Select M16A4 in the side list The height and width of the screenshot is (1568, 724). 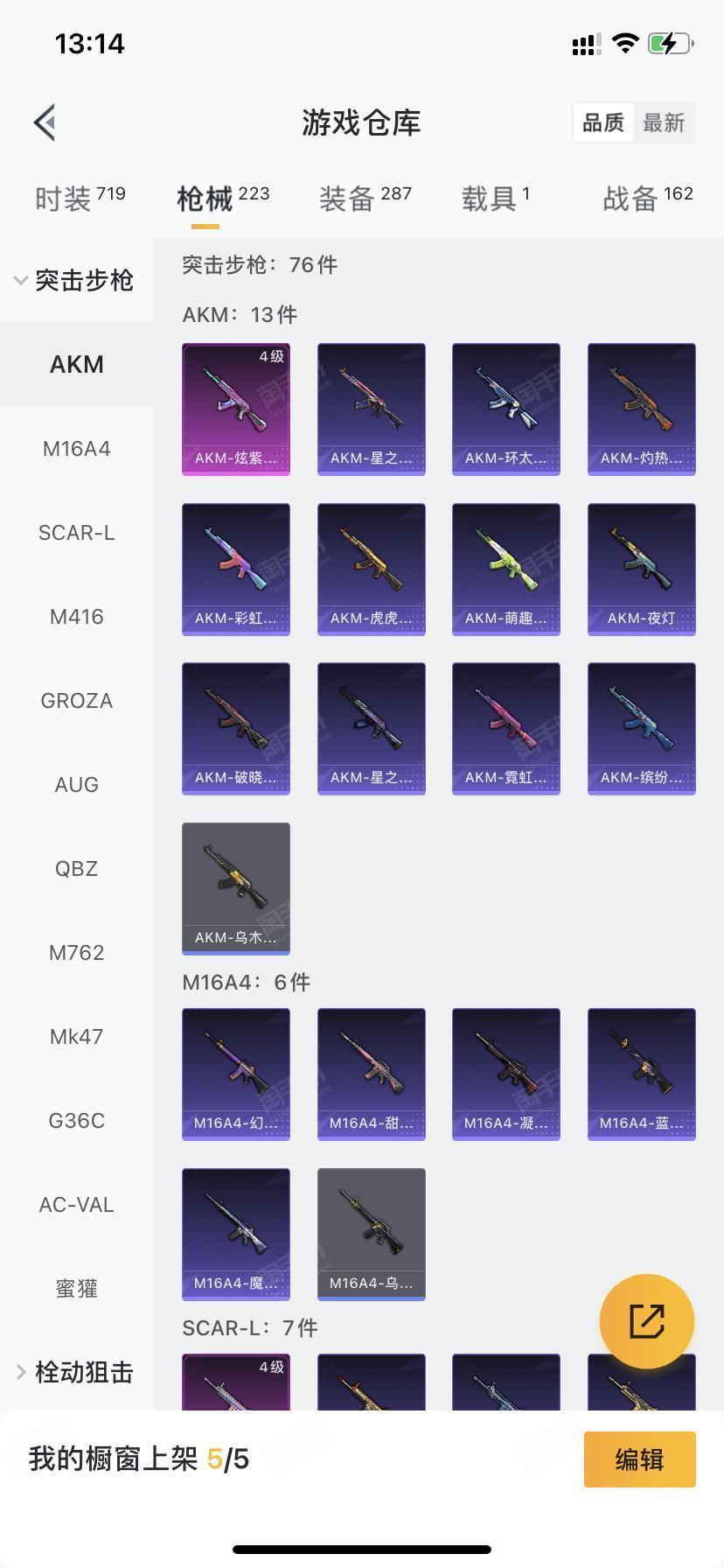[76, 449]
